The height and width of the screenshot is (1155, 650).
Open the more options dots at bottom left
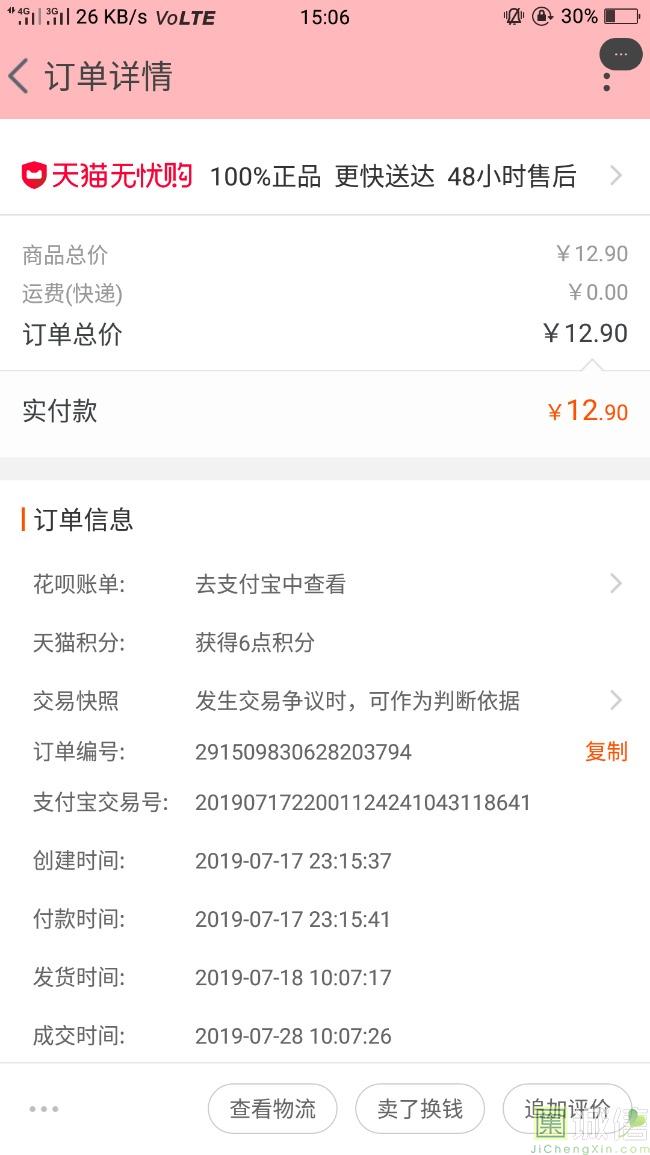[x=44, y=1109]
